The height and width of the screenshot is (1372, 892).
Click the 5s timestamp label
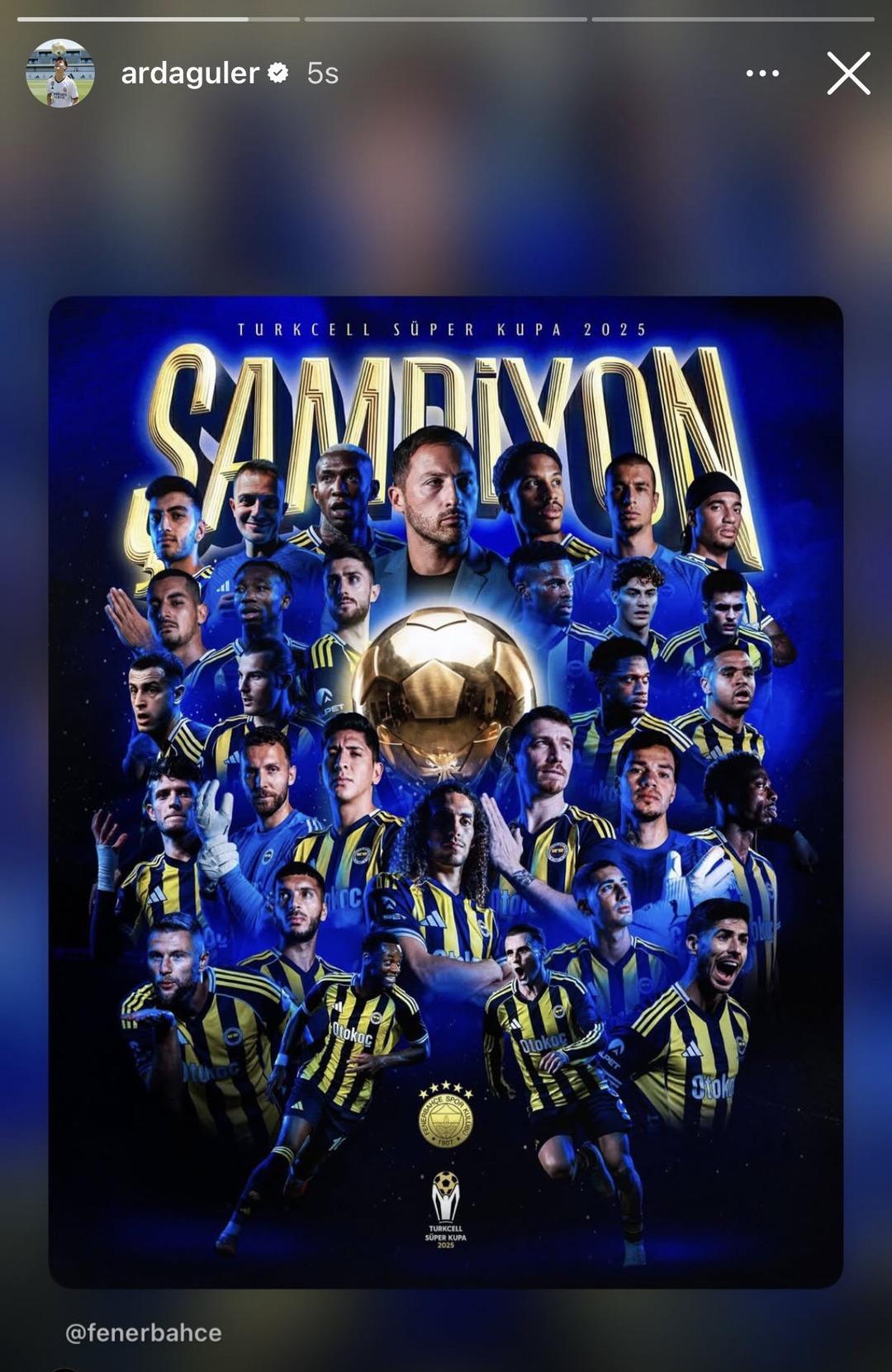pos(322,73)
